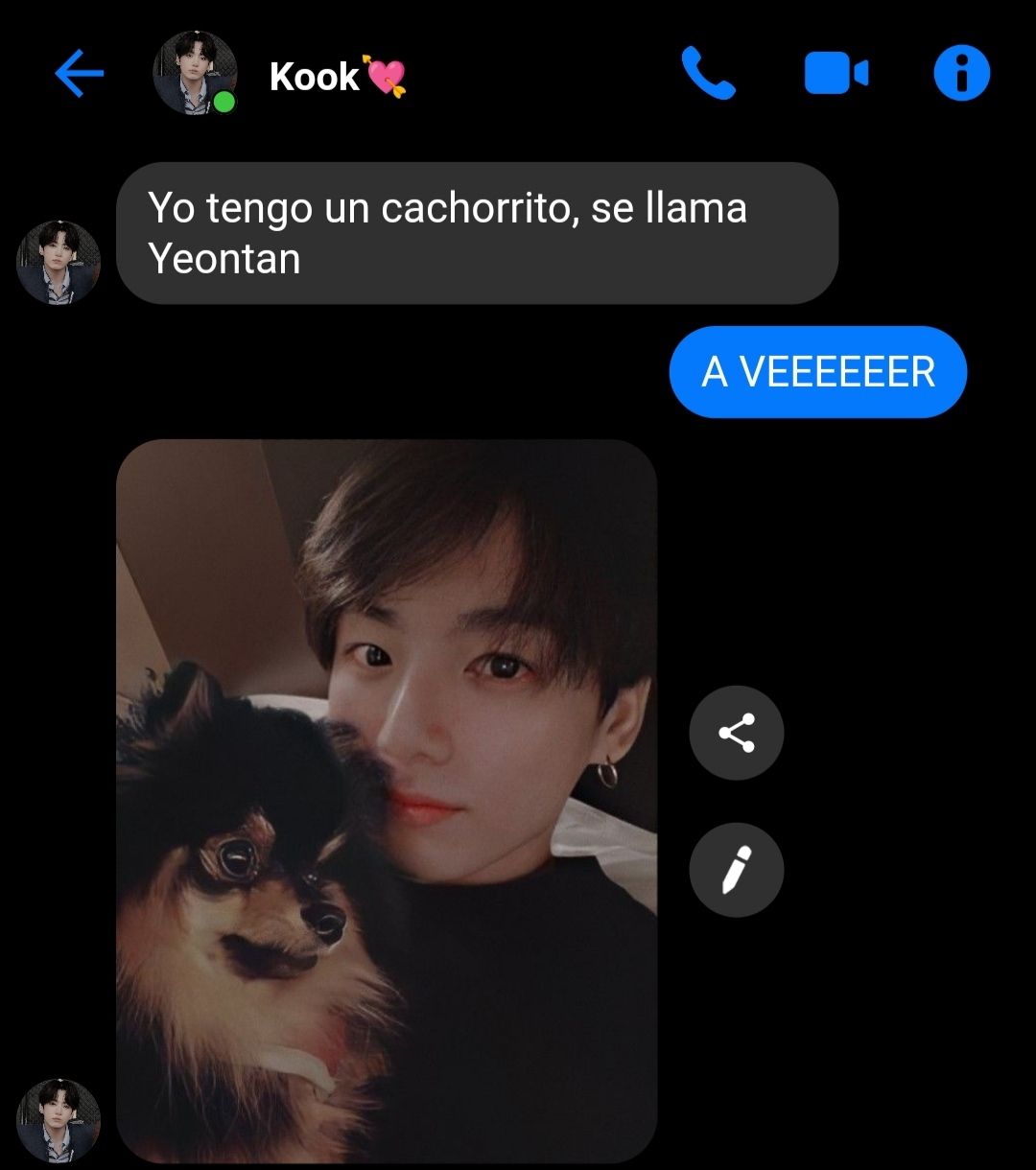Go back to the chat list
This screenshot has height=1170, width=1036.
79,75
